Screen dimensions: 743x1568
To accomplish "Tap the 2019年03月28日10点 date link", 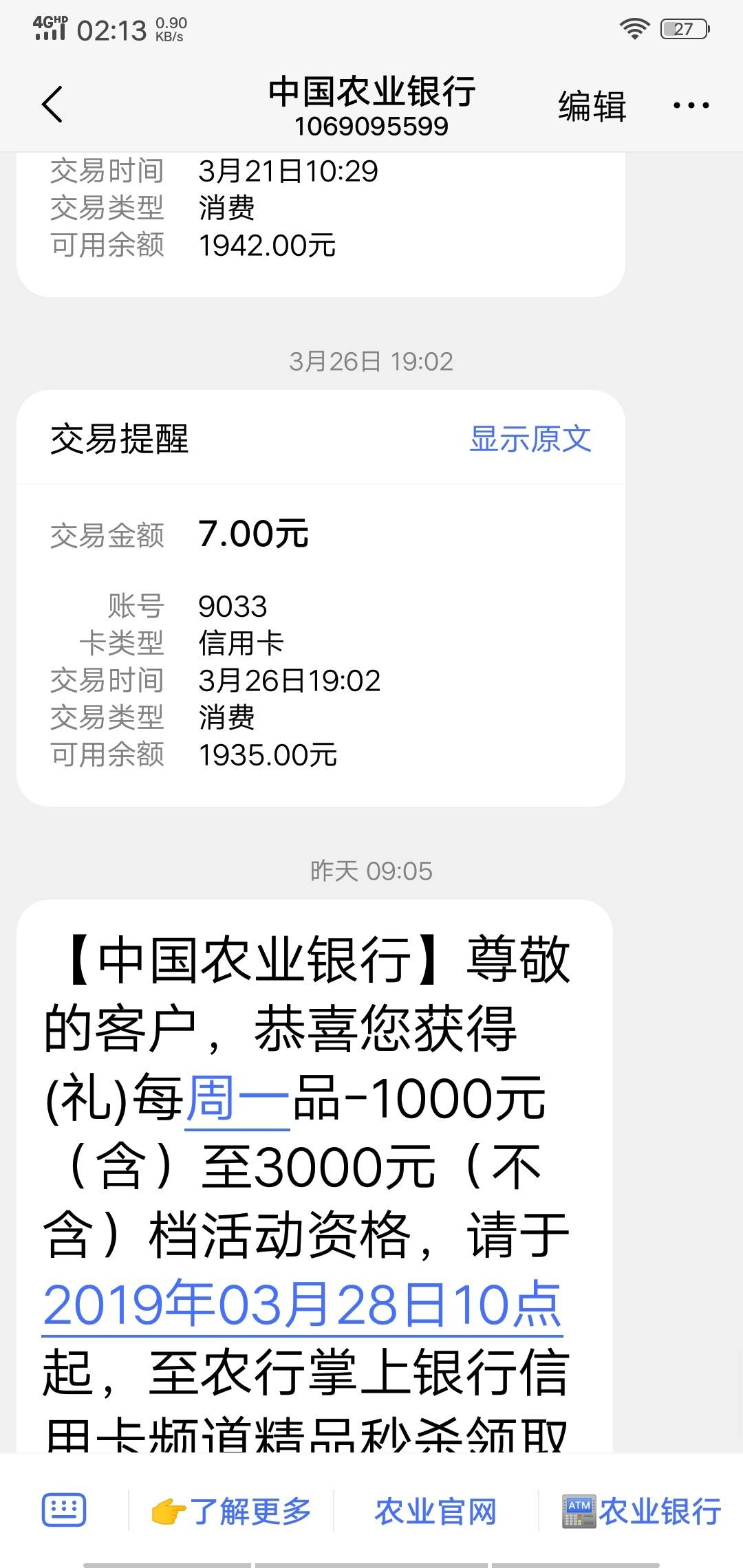I will tap(302, 1305).
